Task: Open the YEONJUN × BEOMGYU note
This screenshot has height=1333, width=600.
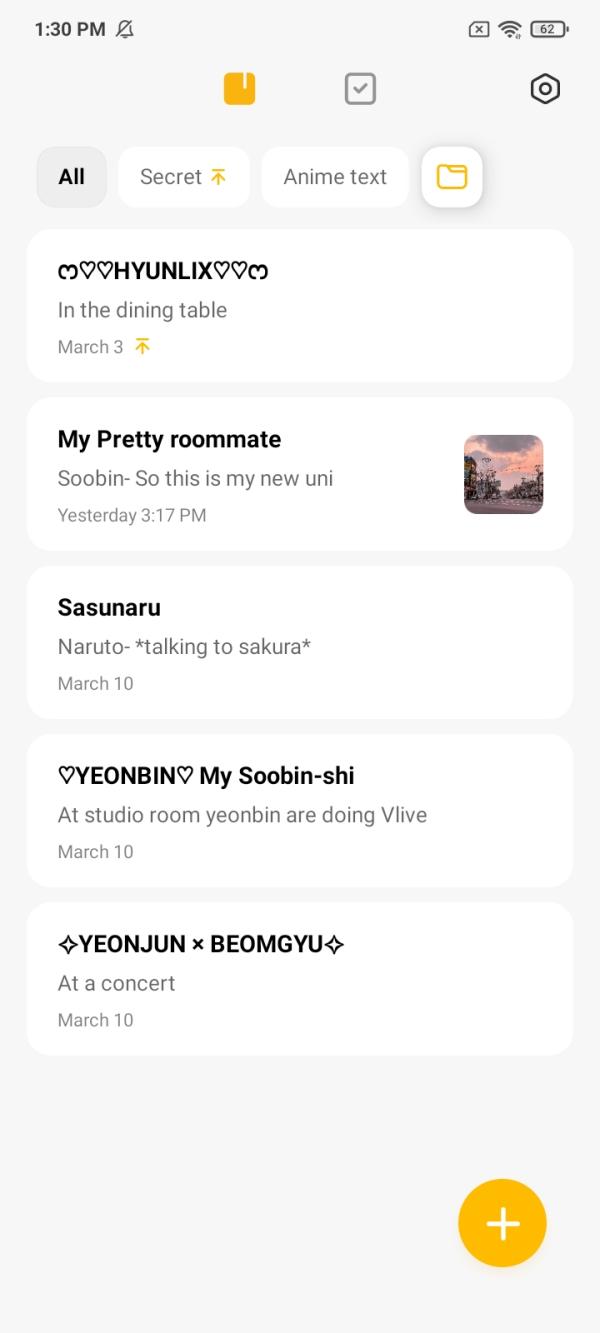Action: (x=300, y=979)
